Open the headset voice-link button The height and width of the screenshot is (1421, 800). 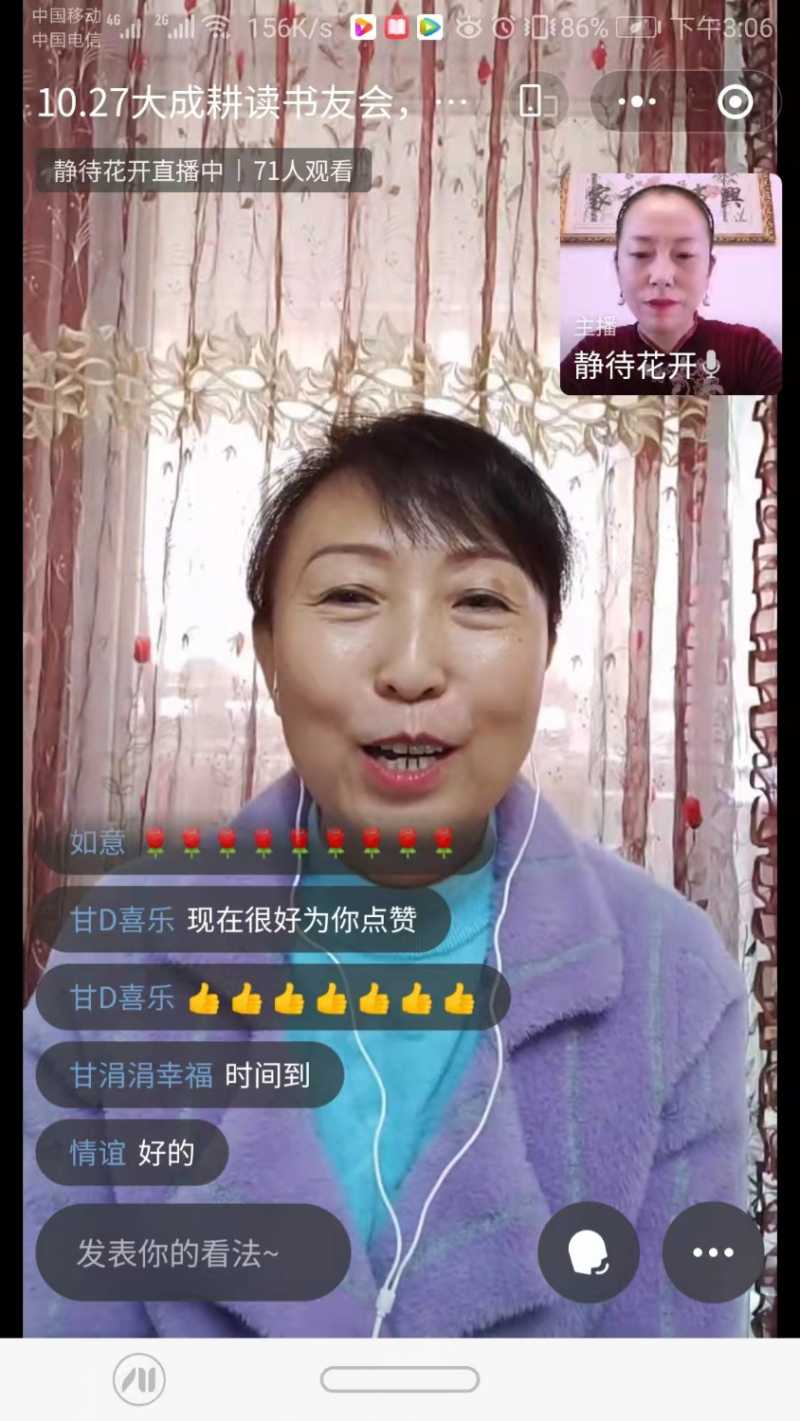[588, 1253]
